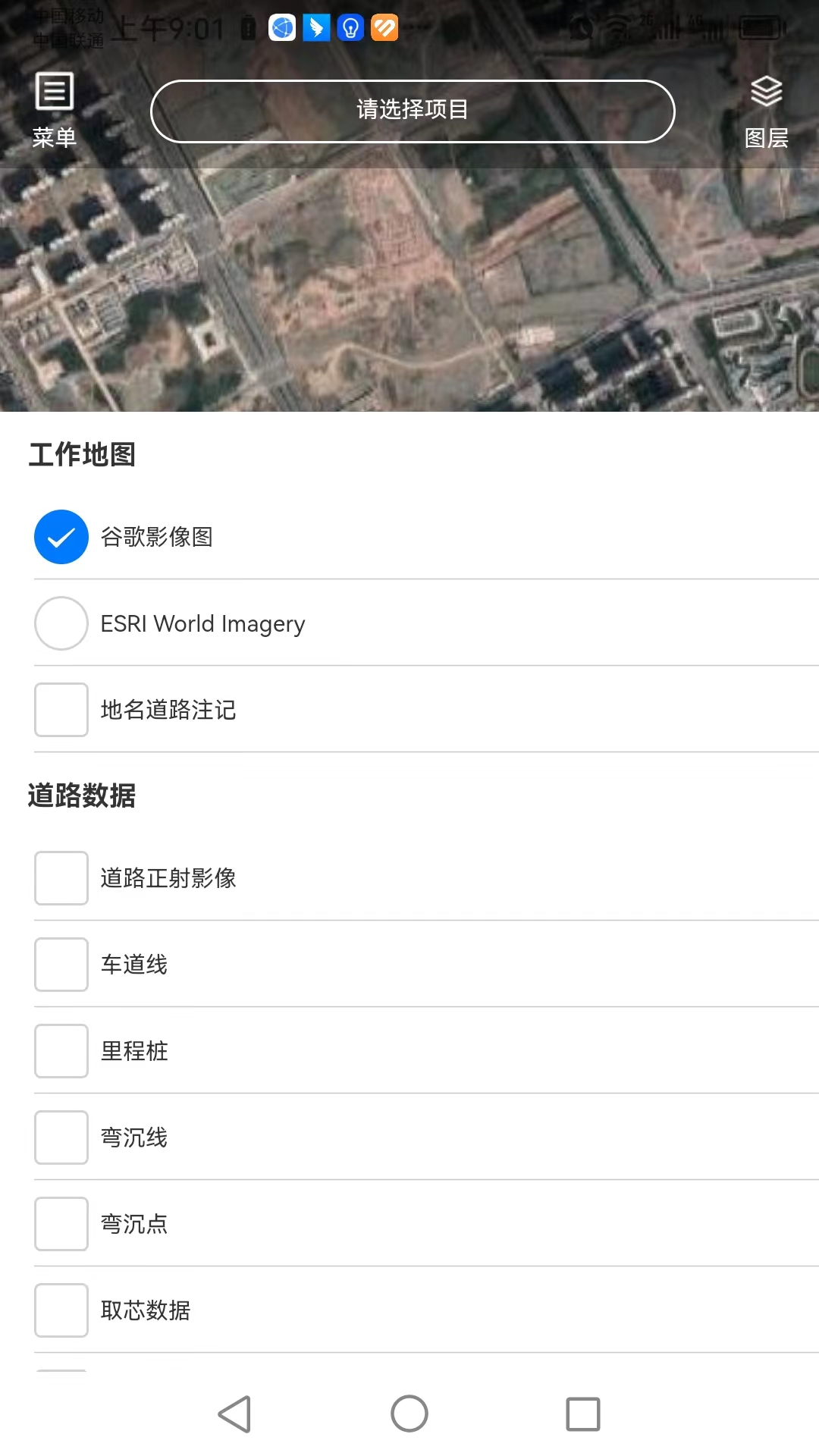Select the ESRI World Imagery basemap
This screenshot has width=819, height=1456.
[x=61, y=623]
